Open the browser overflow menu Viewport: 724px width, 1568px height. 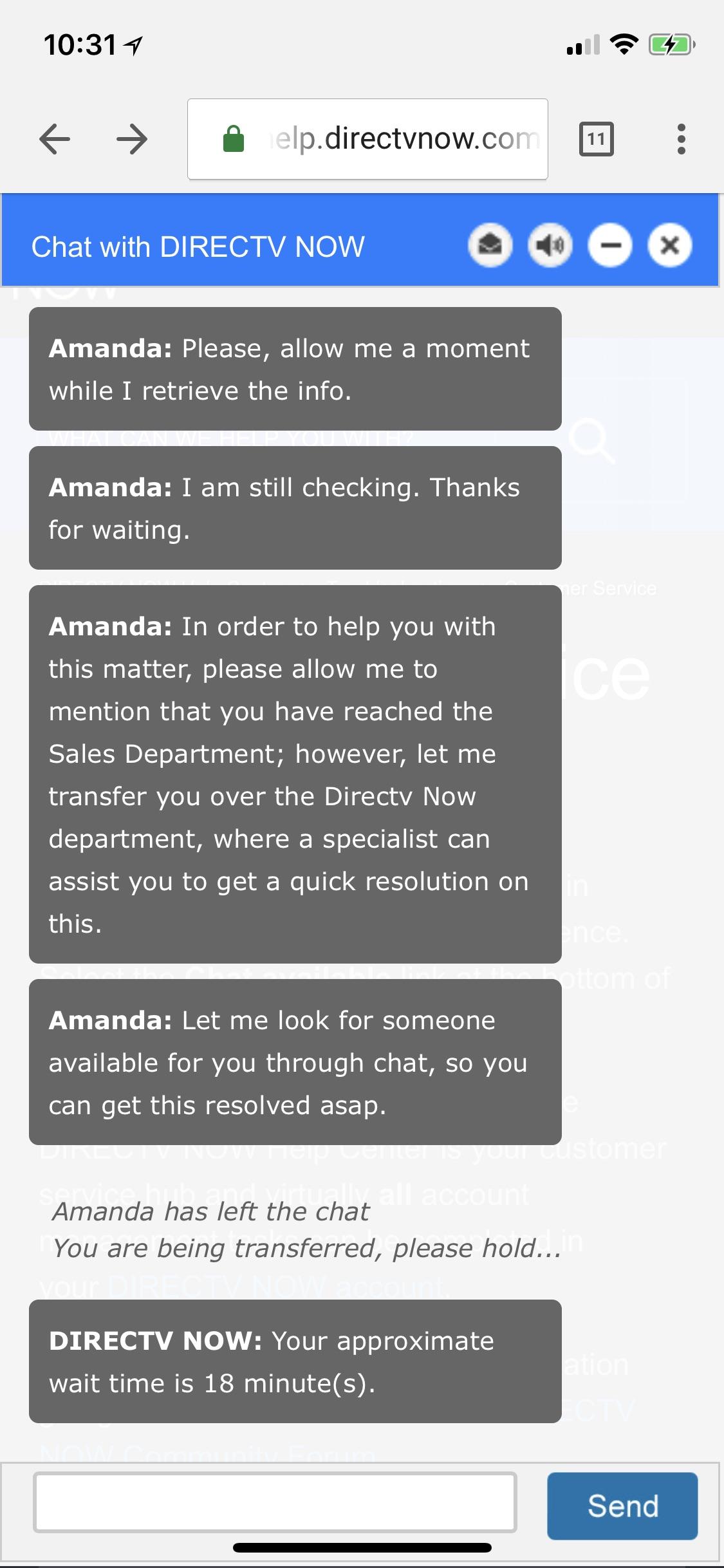(x=682, y=138)
